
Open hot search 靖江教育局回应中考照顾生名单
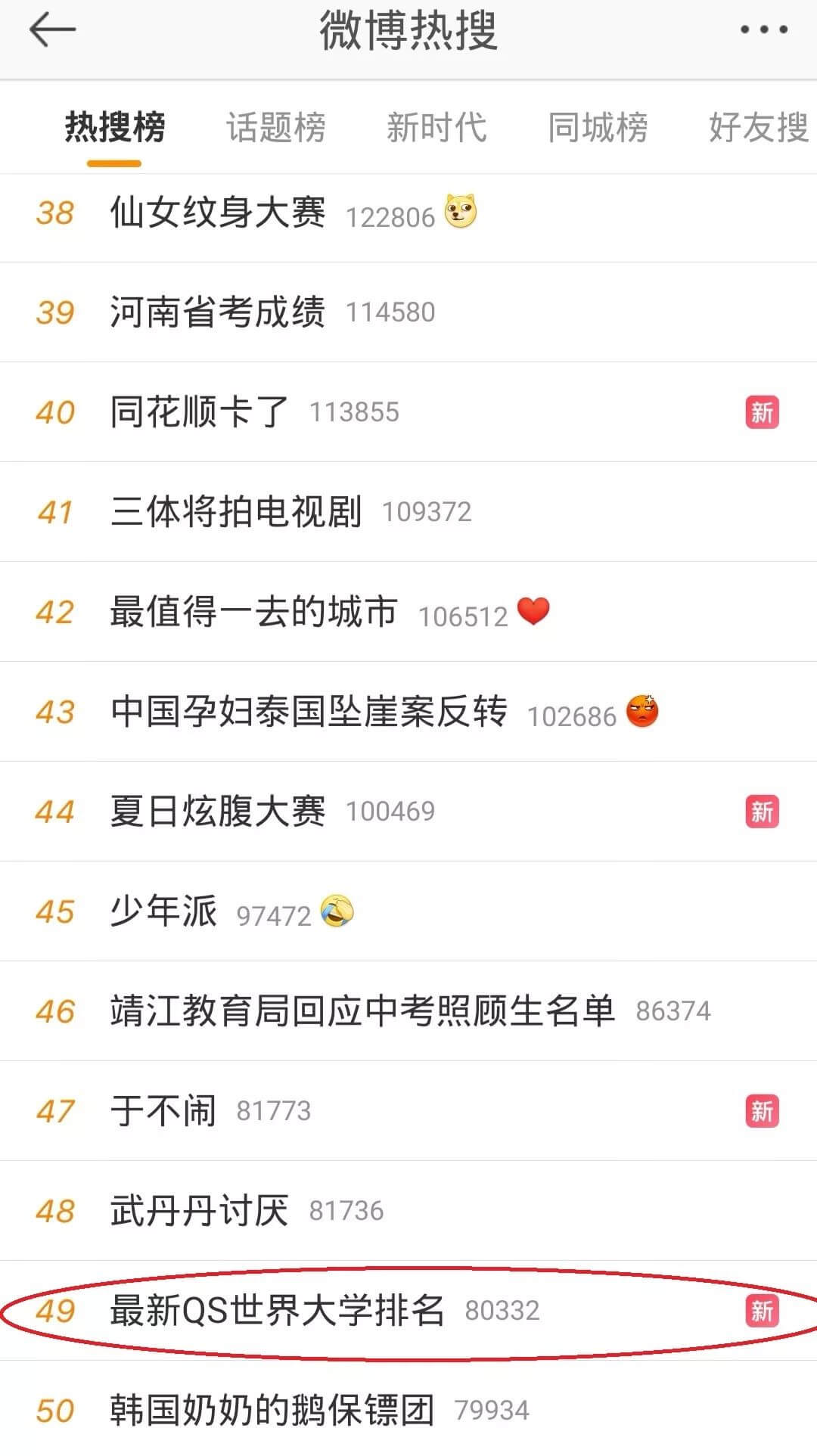(363, 1011)
